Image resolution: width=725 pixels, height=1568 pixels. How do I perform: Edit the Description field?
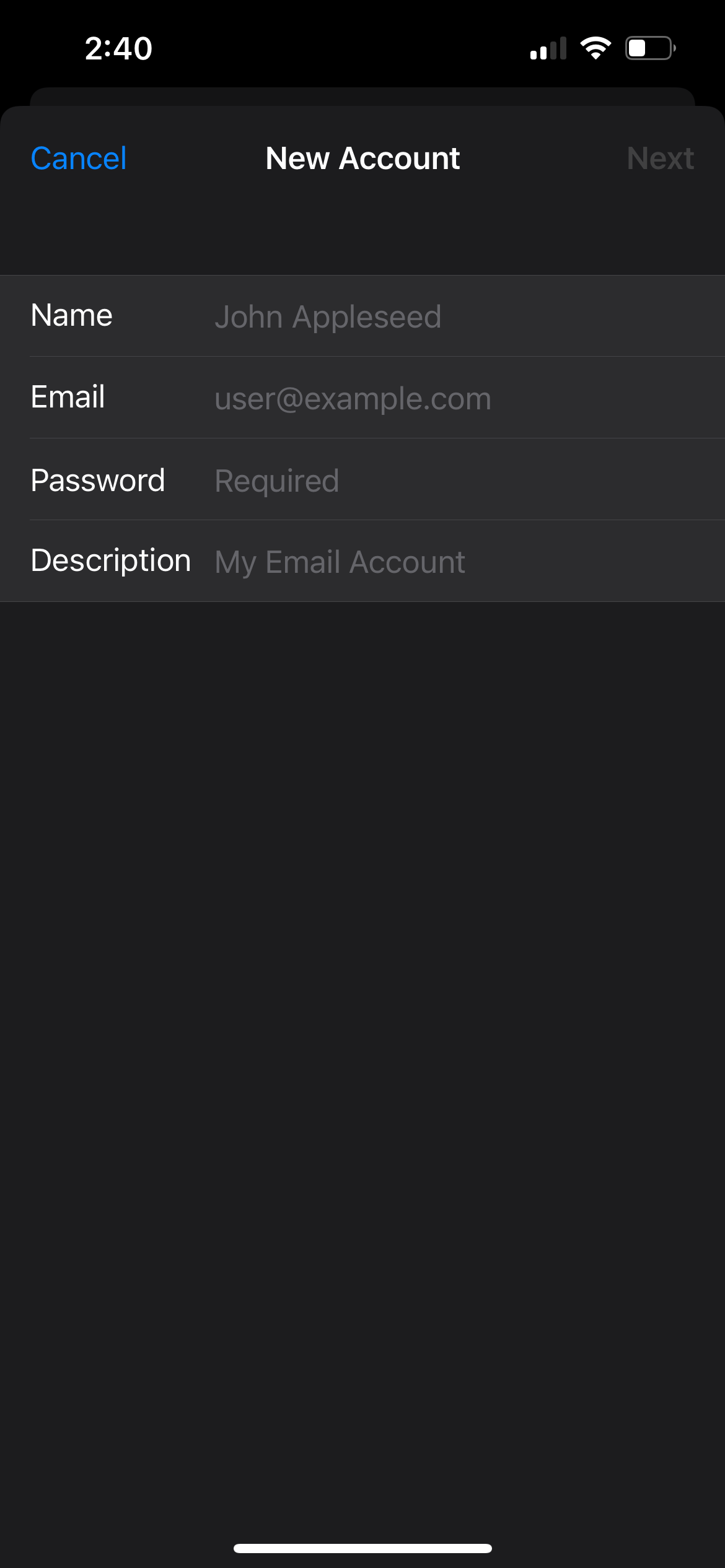coord(362,561)
